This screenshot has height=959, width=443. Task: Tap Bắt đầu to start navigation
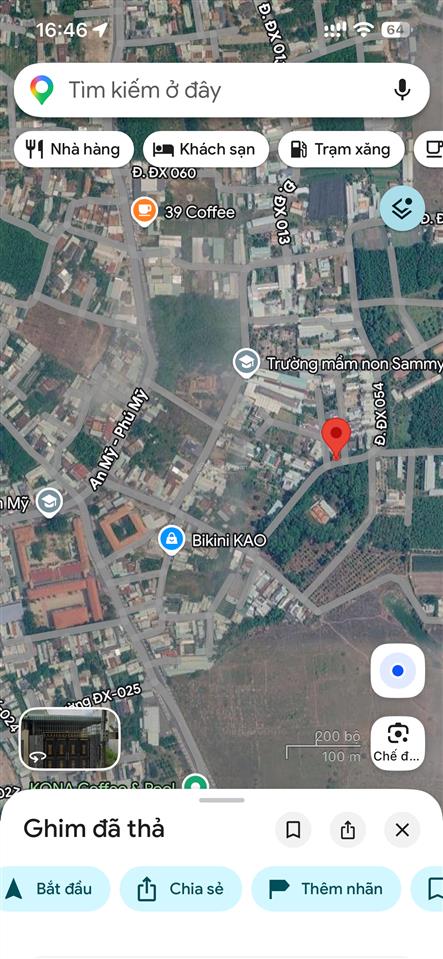pyautogui.click(x=54, y=889)
